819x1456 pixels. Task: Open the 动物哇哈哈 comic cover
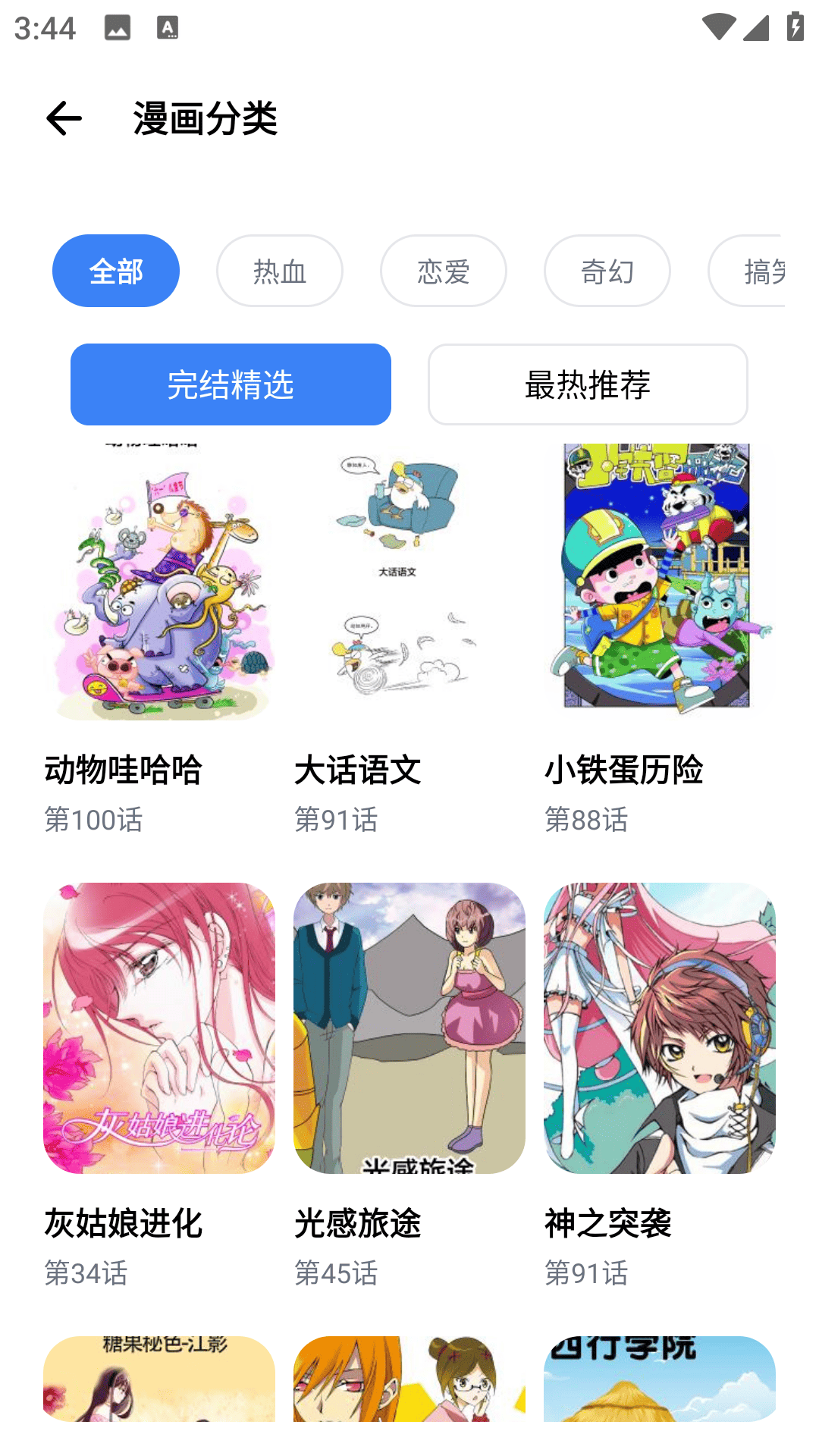[x=155, y=584]
